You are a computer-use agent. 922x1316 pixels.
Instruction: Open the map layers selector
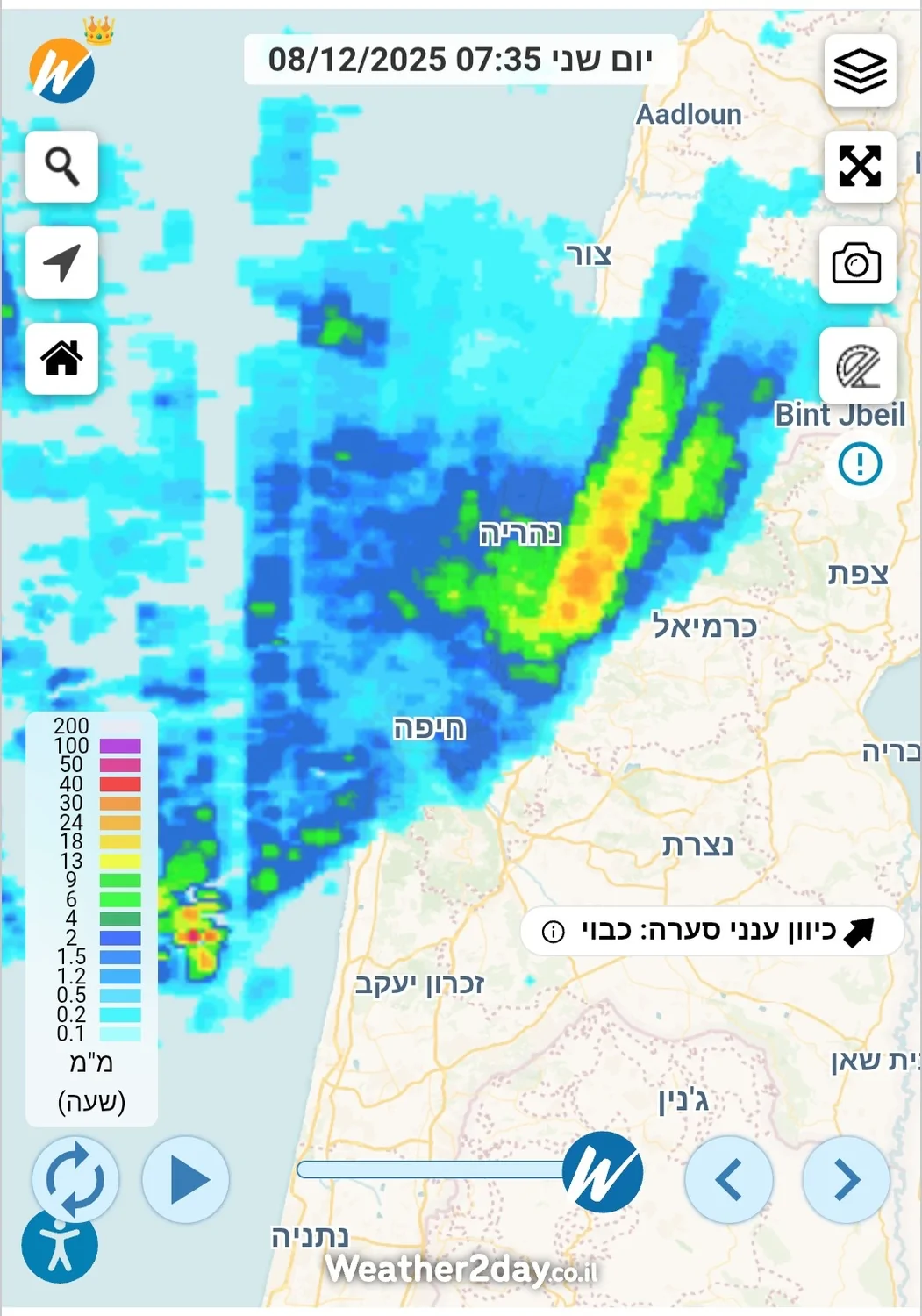tap(860, 71)
